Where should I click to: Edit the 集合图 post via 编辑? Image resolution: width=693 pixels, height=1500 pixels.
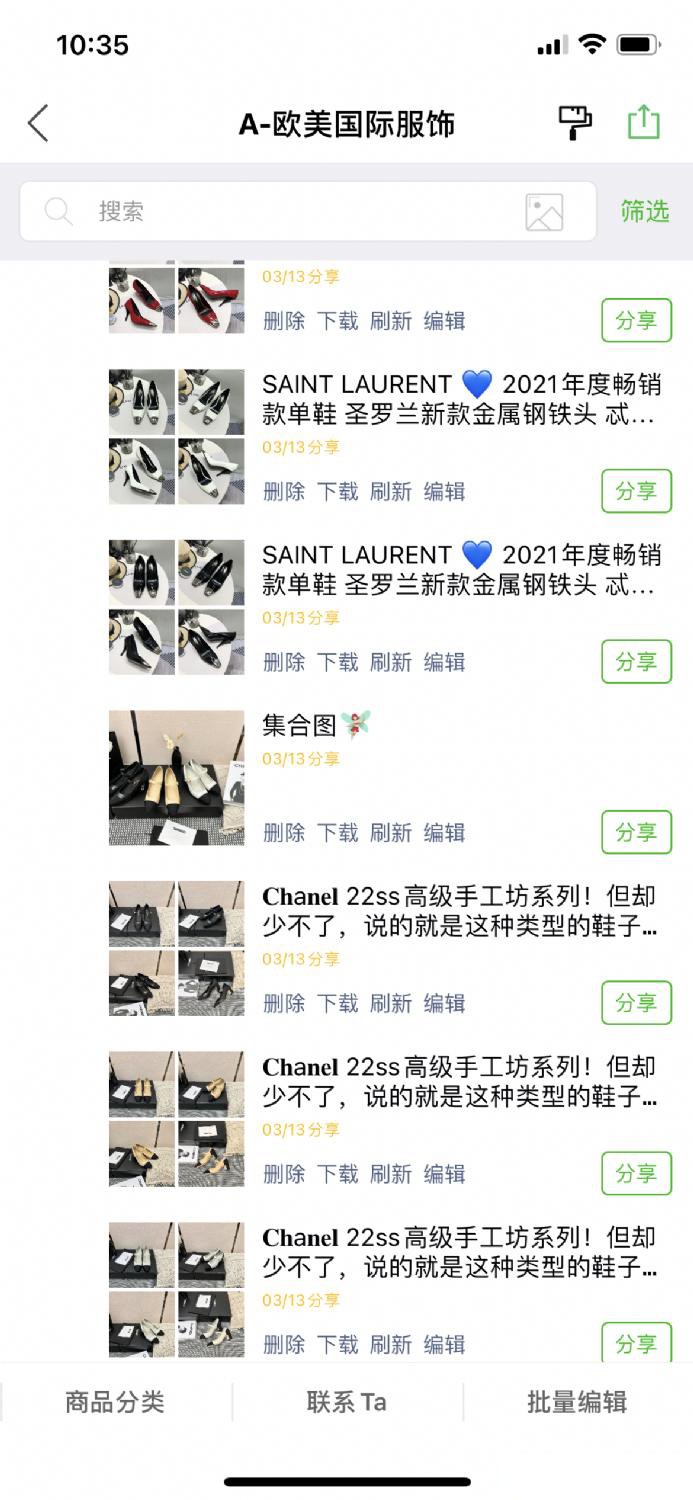point(444,832)
